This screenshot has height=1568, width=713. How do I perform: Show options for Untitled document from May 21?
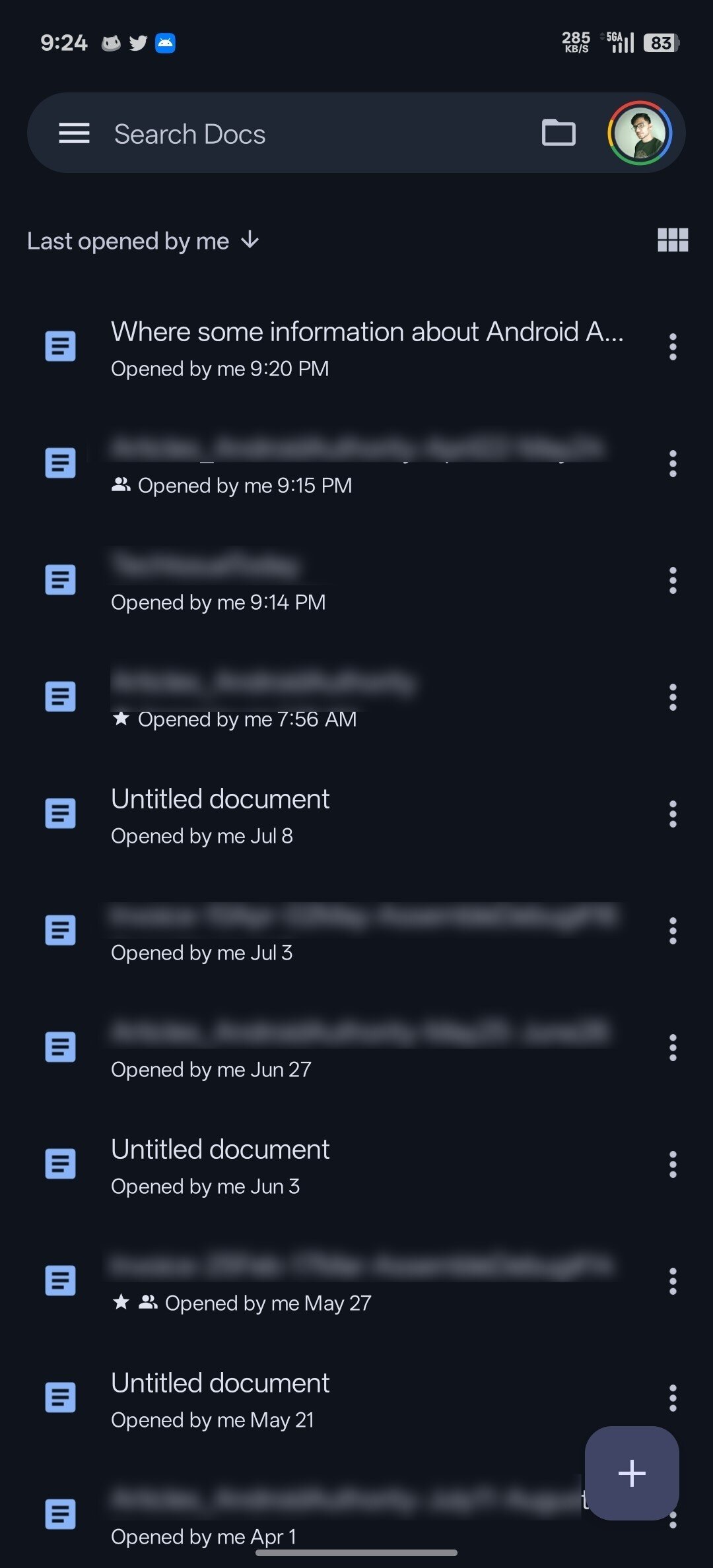pos(673,1398)
